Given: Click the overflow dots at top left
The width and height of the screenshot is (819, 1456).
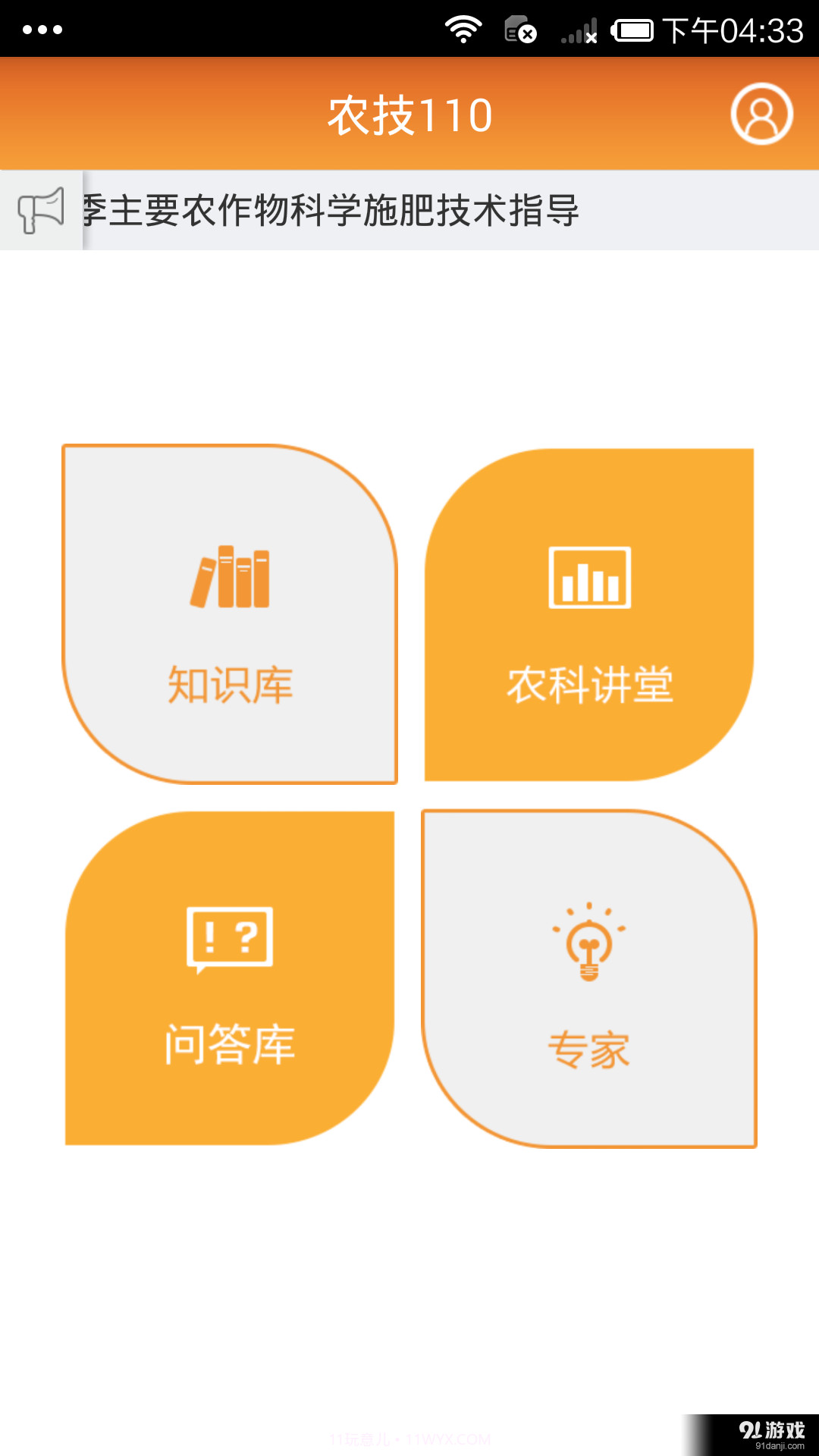Looking at the screenshot, I should (42, 29).
